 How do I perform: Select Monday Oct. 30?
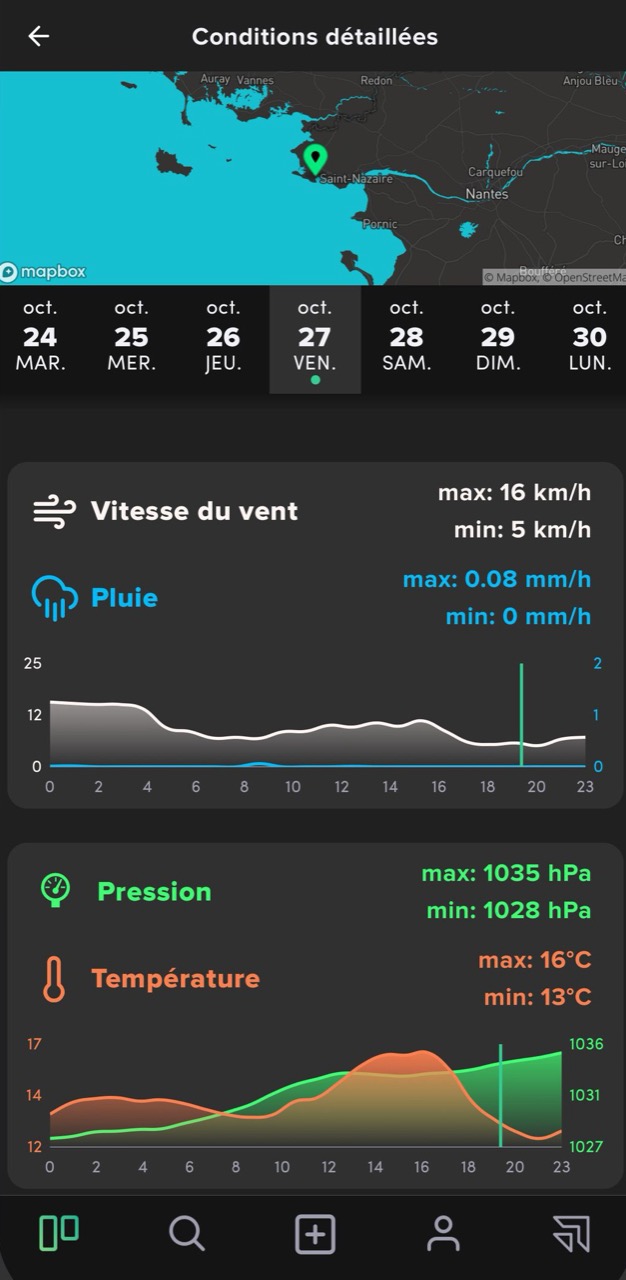[590, 337]
